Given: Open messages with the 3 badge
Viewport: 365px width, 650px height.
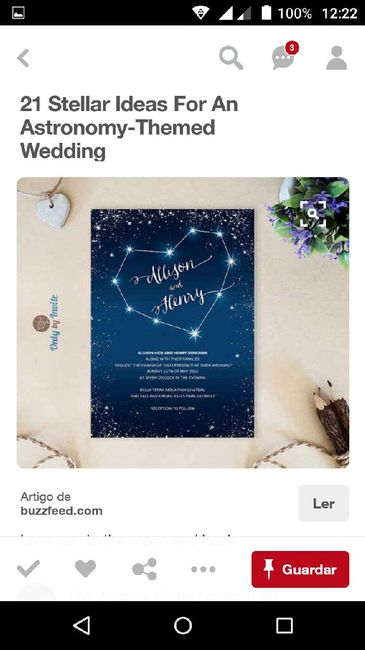Looking at the screenshot, I should point(285,56).
